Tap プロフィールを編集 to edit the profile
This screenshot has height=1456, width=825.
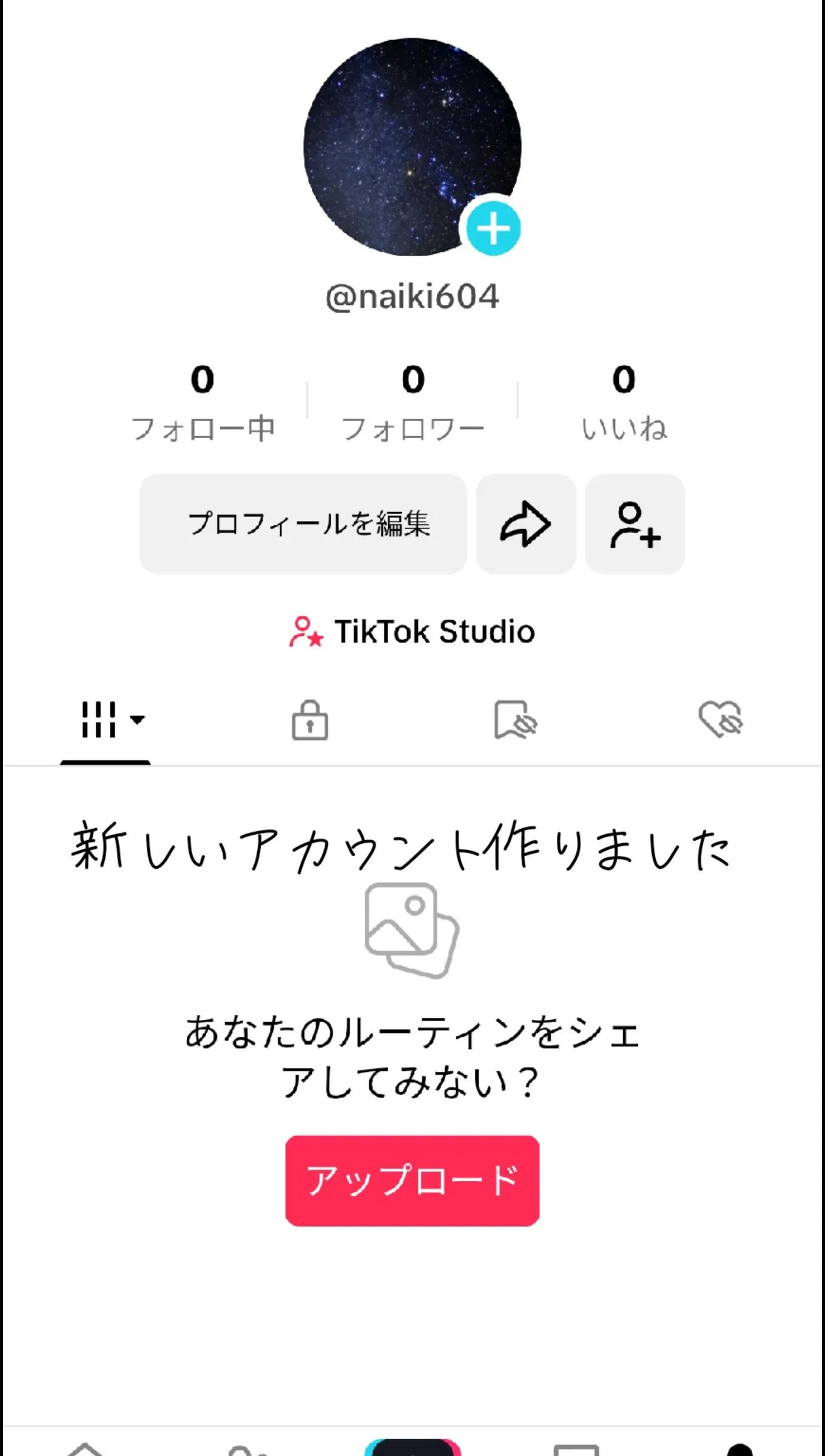(303, 524)
